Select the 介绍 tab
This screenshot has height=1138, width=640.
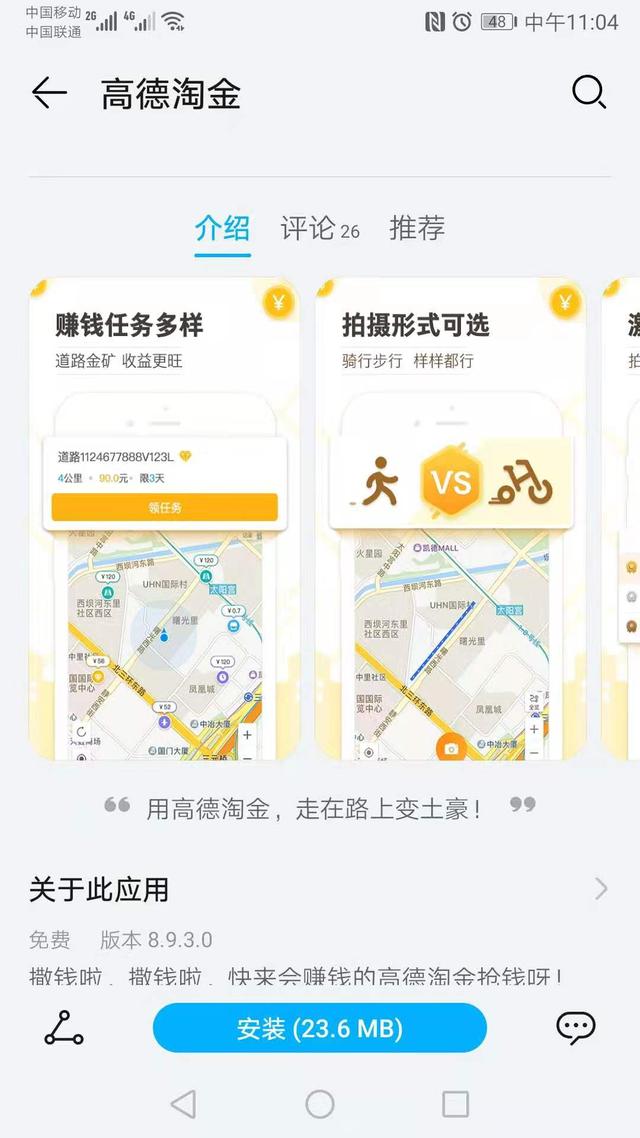tap(222, 228)
